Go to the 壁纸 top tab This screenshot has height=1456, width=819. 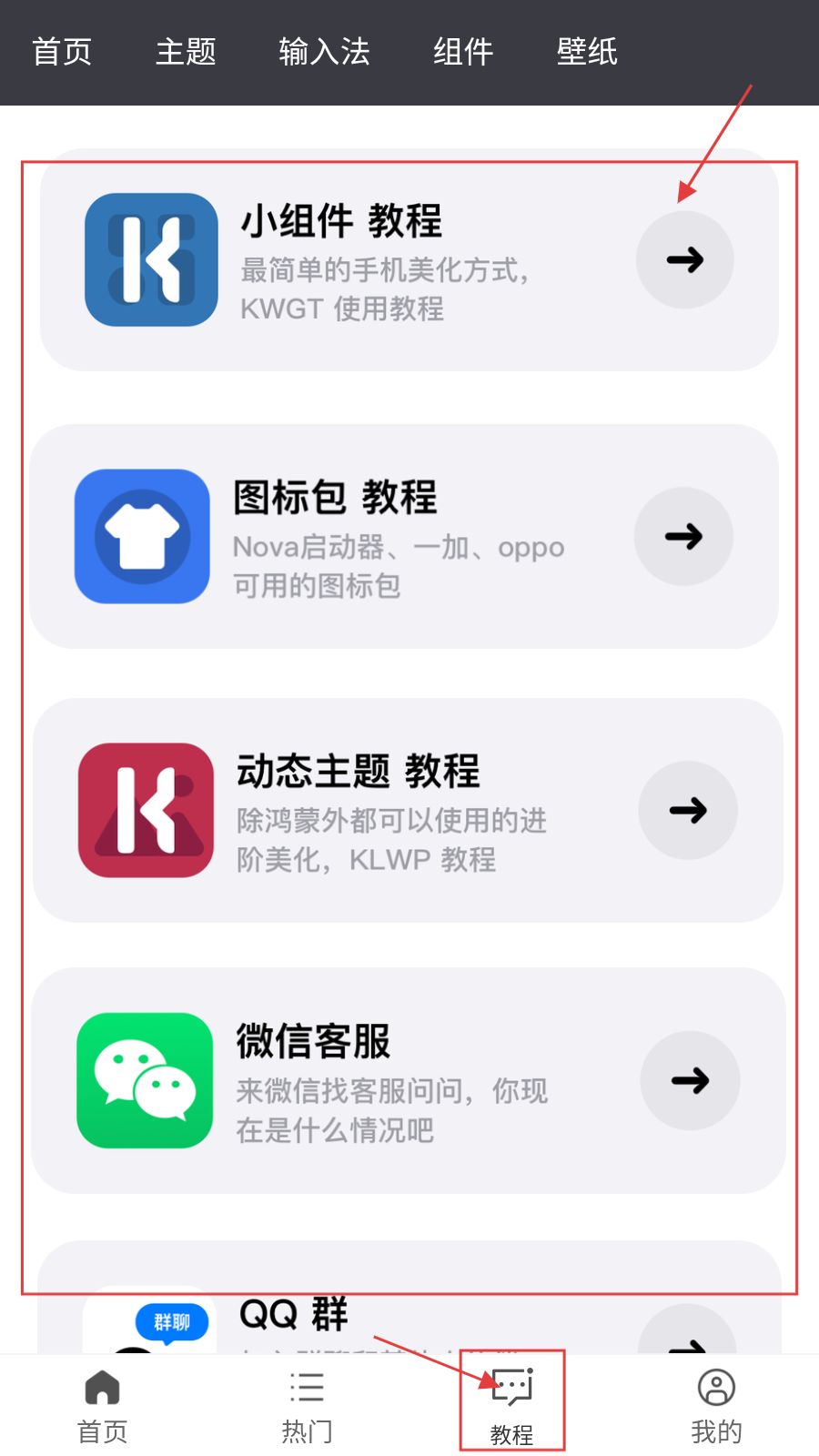click(587, 52)
